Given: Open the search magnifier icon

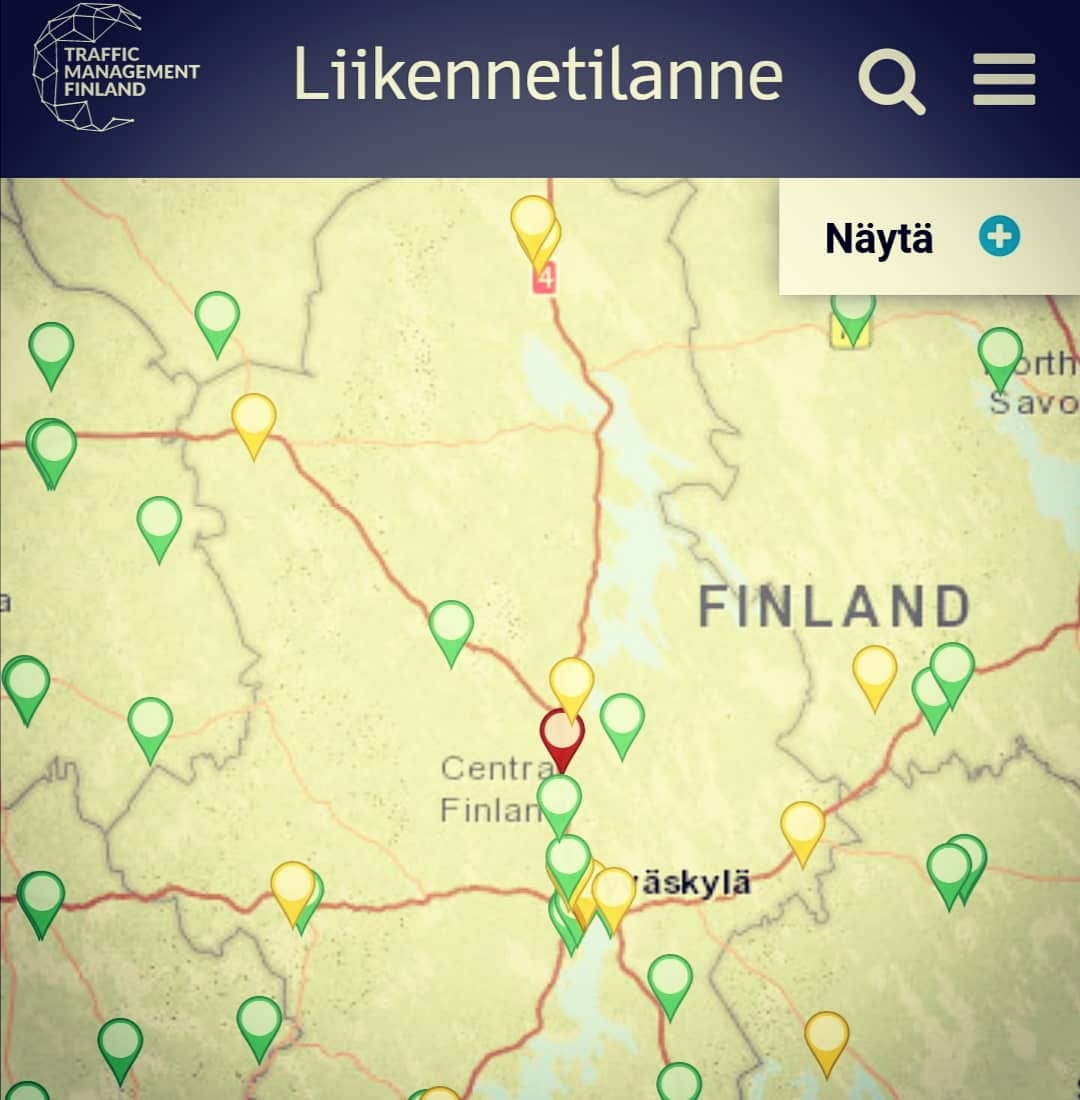Looking at the screenshot, I should pos(890,80).
